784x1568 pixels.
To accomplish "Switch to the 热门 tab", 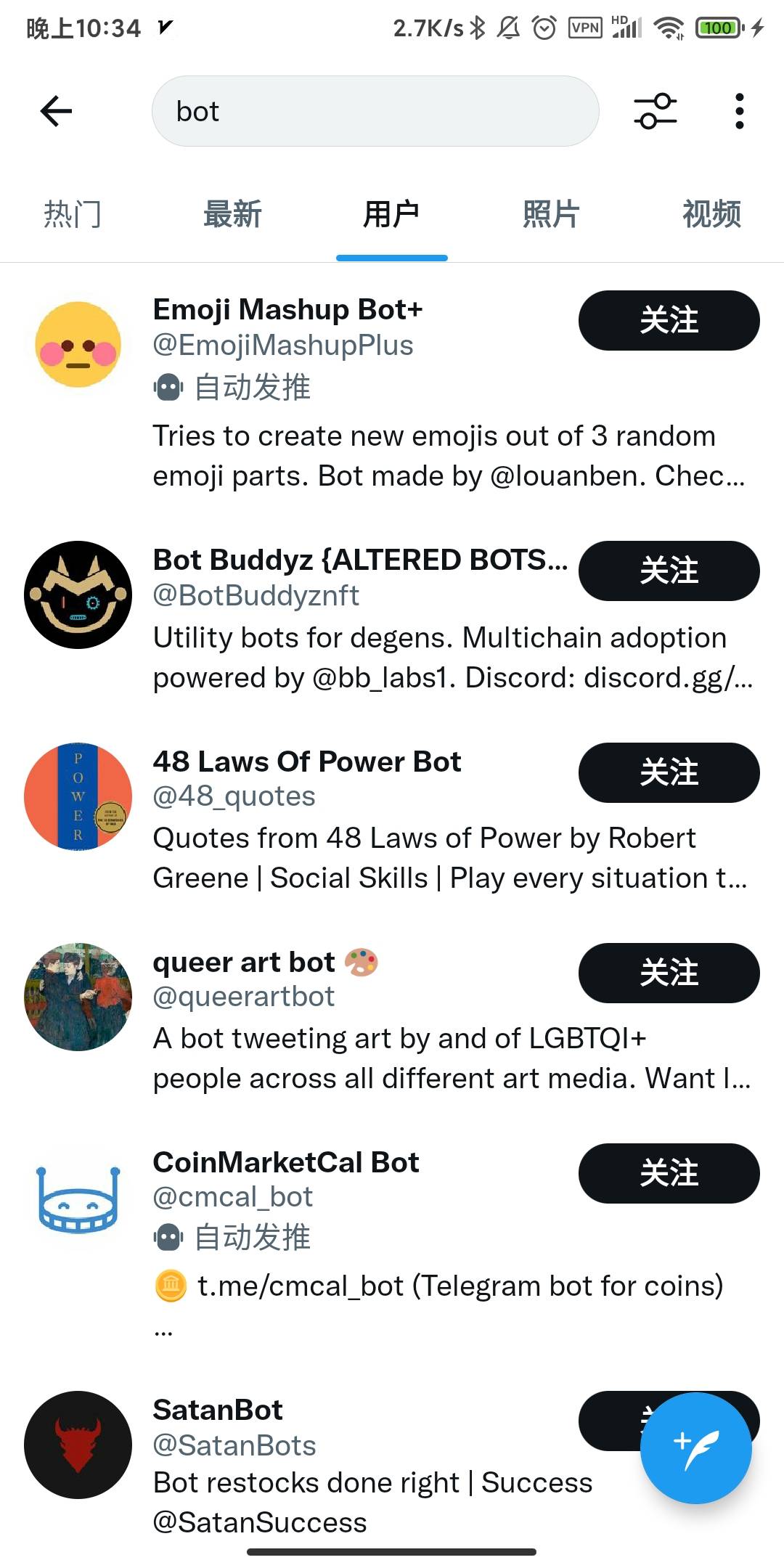I will (72, 214).
